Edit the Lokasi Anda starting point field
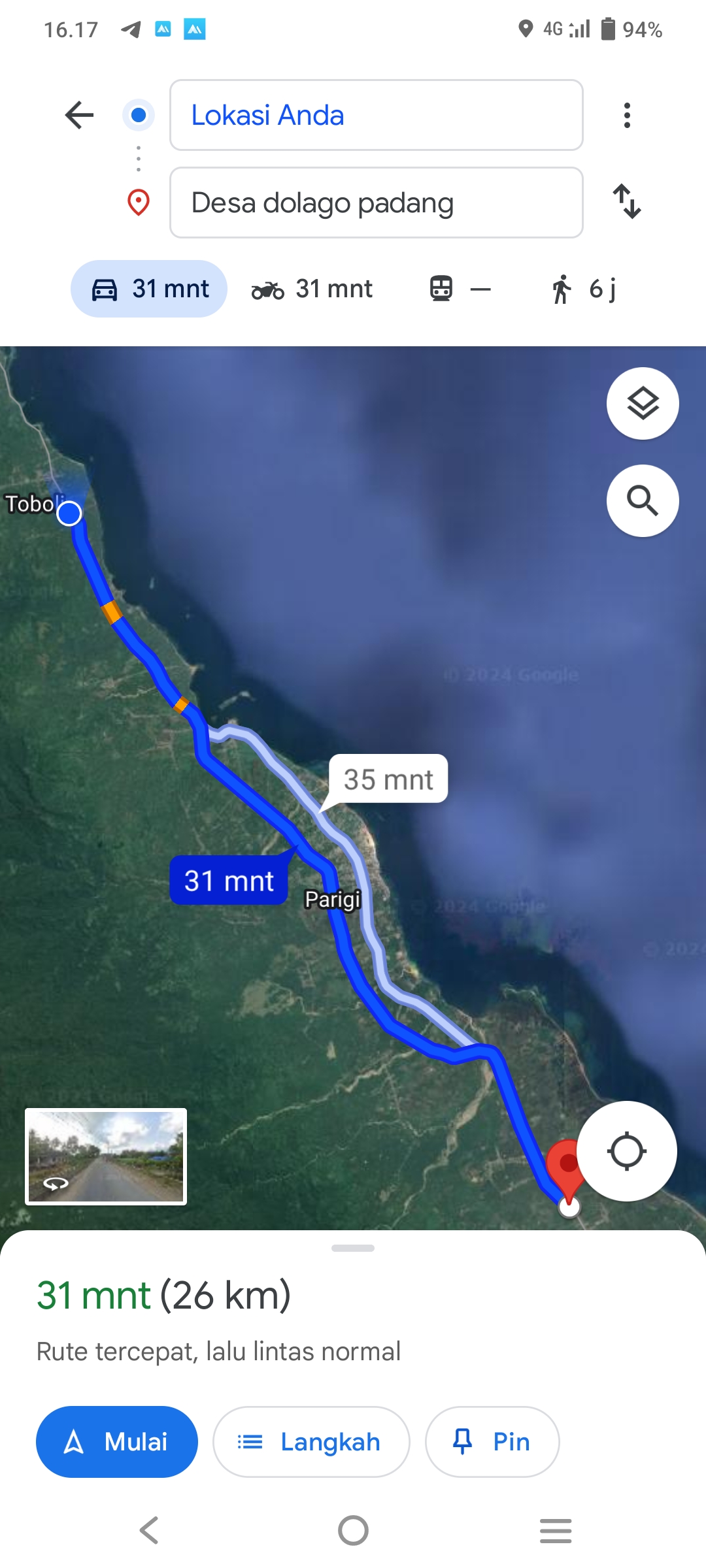The width and height of the screenshot is (706, 1568). tap(376, 115)
